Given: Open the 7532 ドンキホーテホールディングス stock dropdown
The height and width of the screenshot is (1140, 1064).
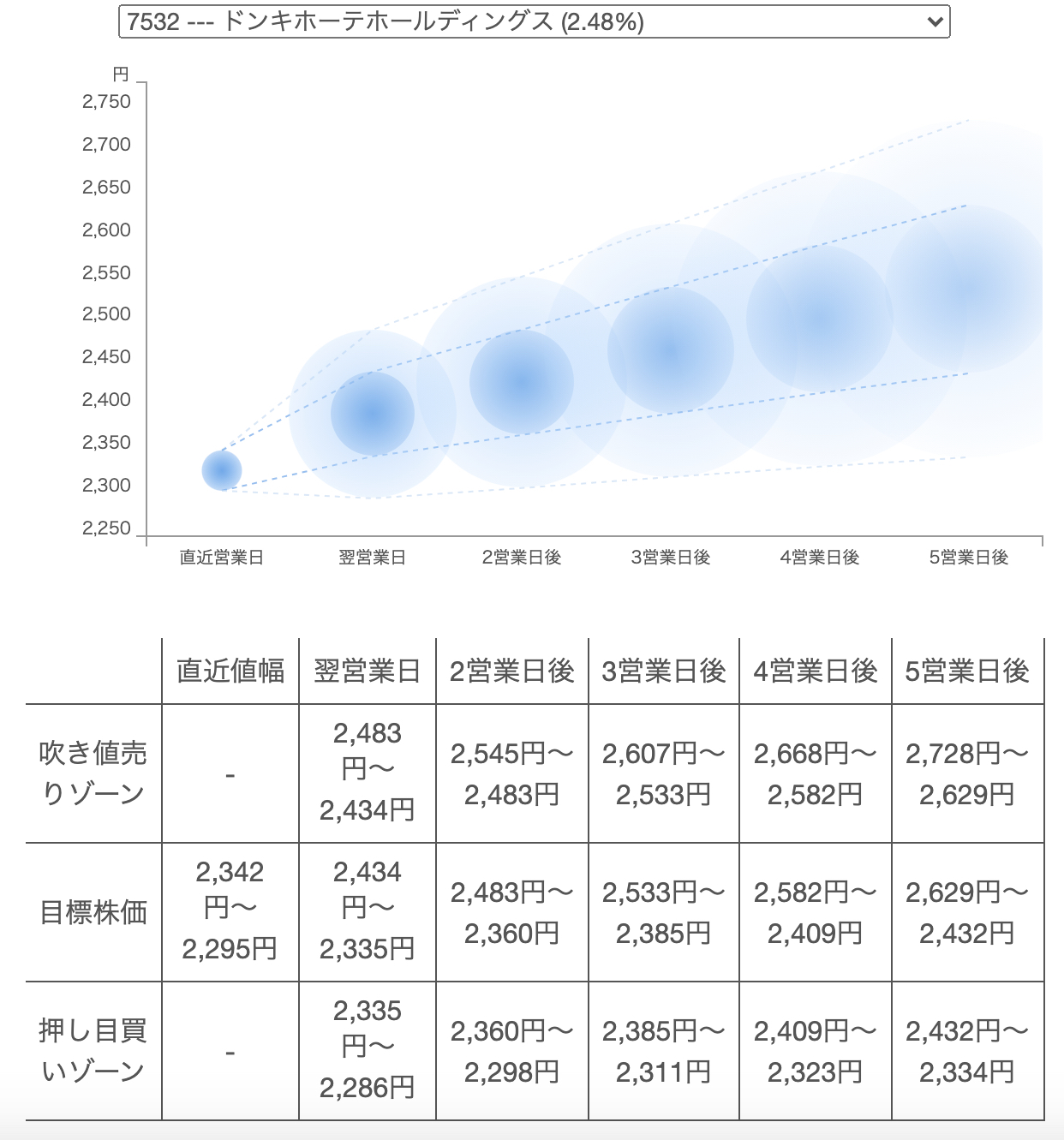Looking at the screenshot, I should [x=534, y=22].
